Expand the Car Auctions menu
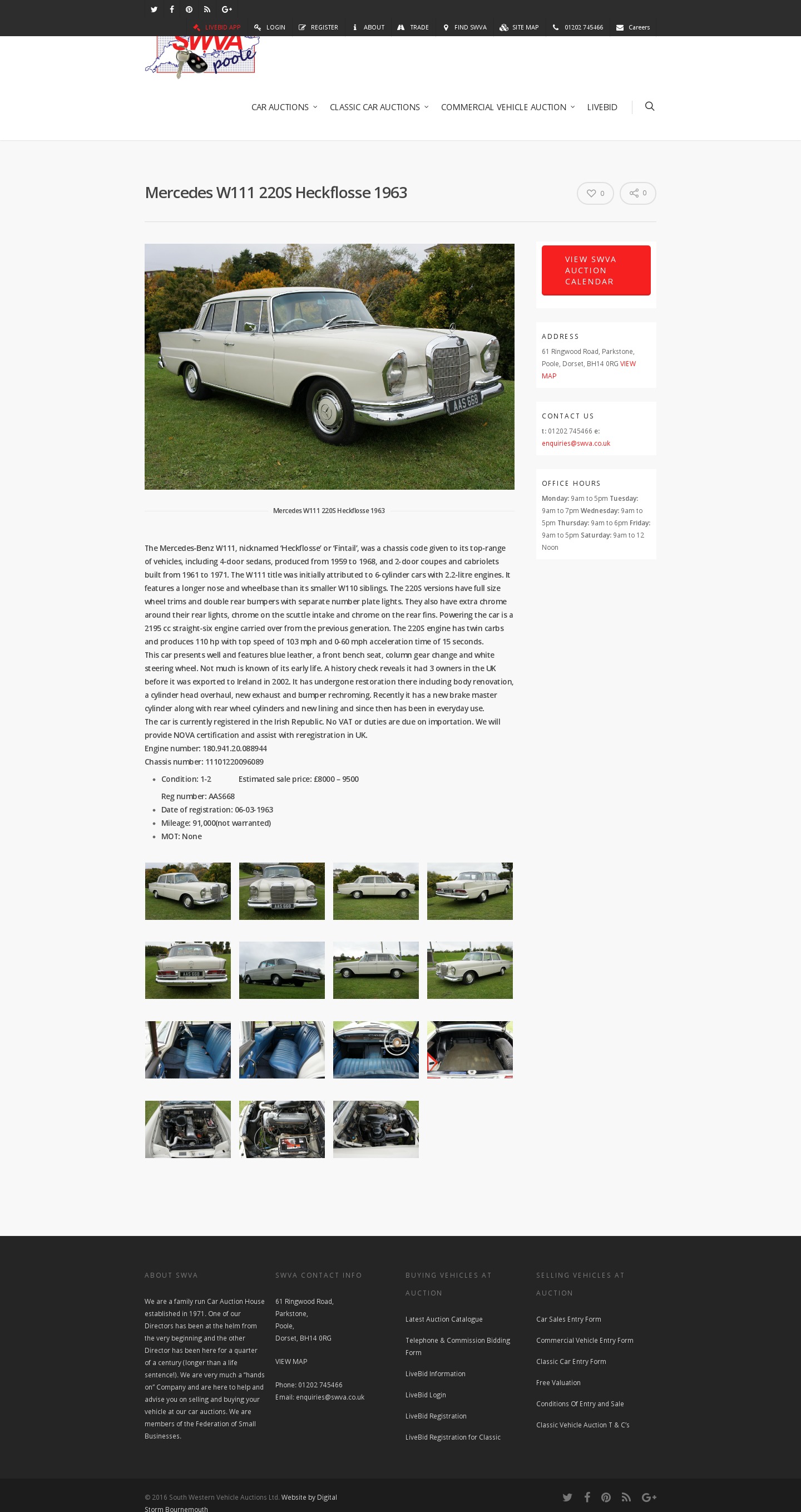Viewport: 801px width, 1512px height. (x=284, y=107)
